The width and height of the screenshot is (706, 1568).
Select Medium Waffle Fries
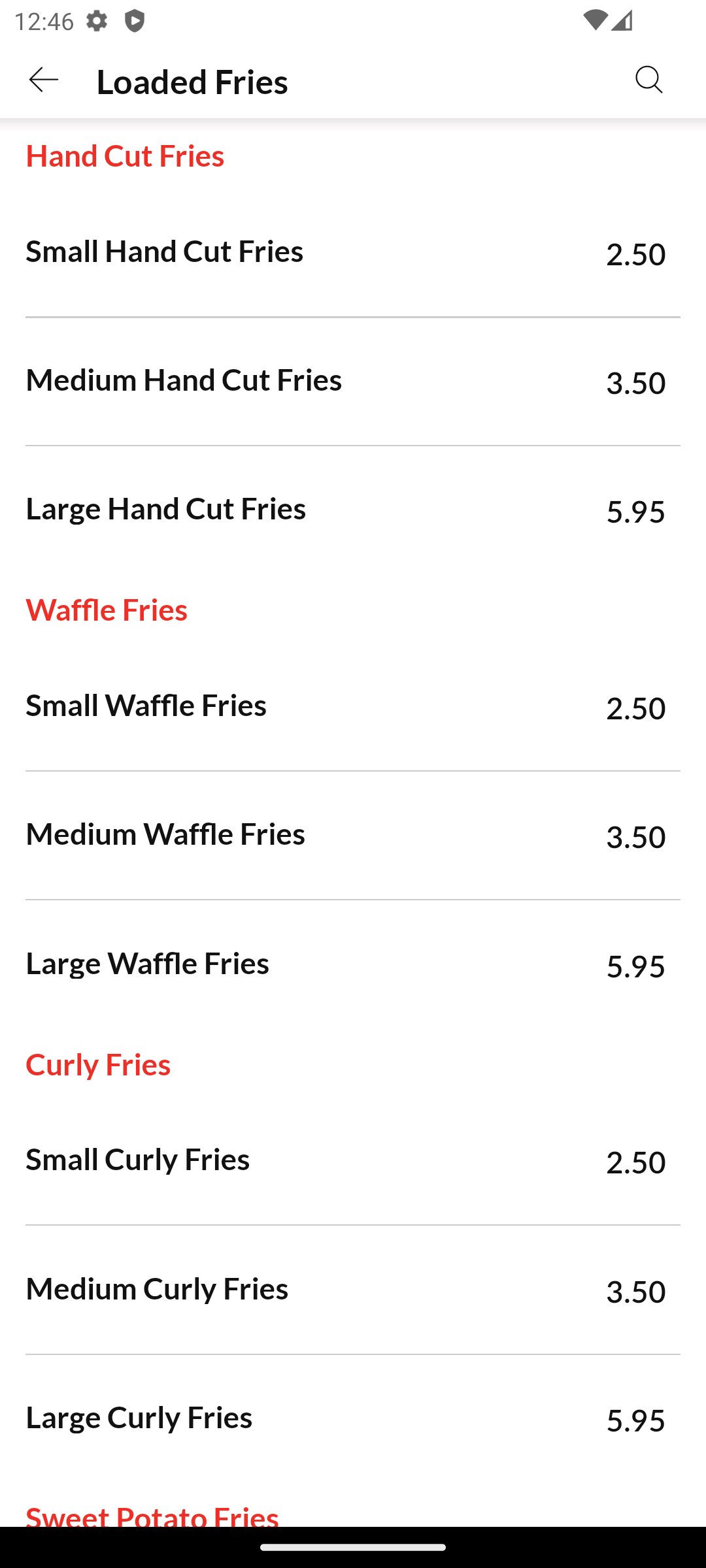click(x=353, y=836)
